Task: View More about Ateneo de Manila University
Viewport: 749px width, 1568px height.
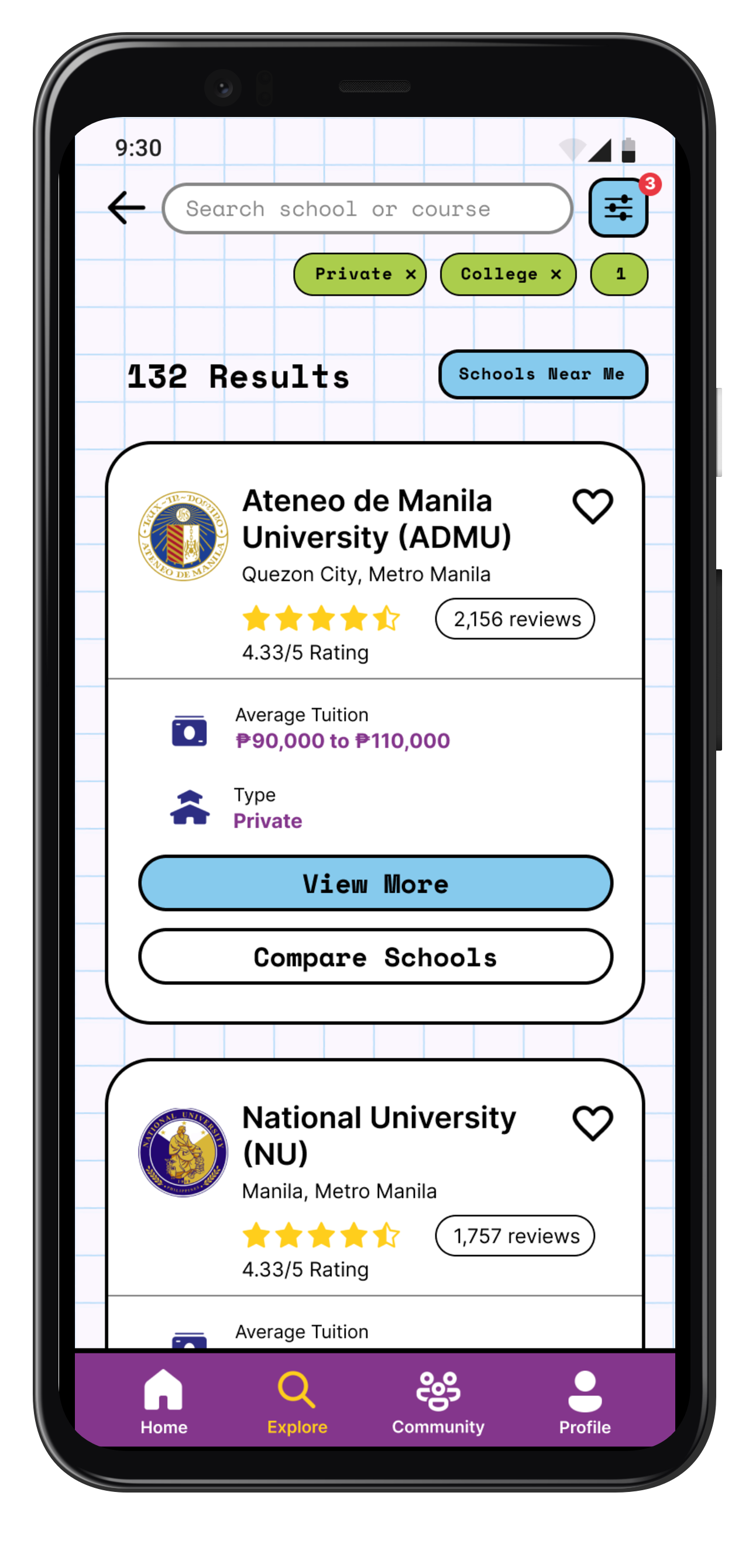Action: click(375, 883)
